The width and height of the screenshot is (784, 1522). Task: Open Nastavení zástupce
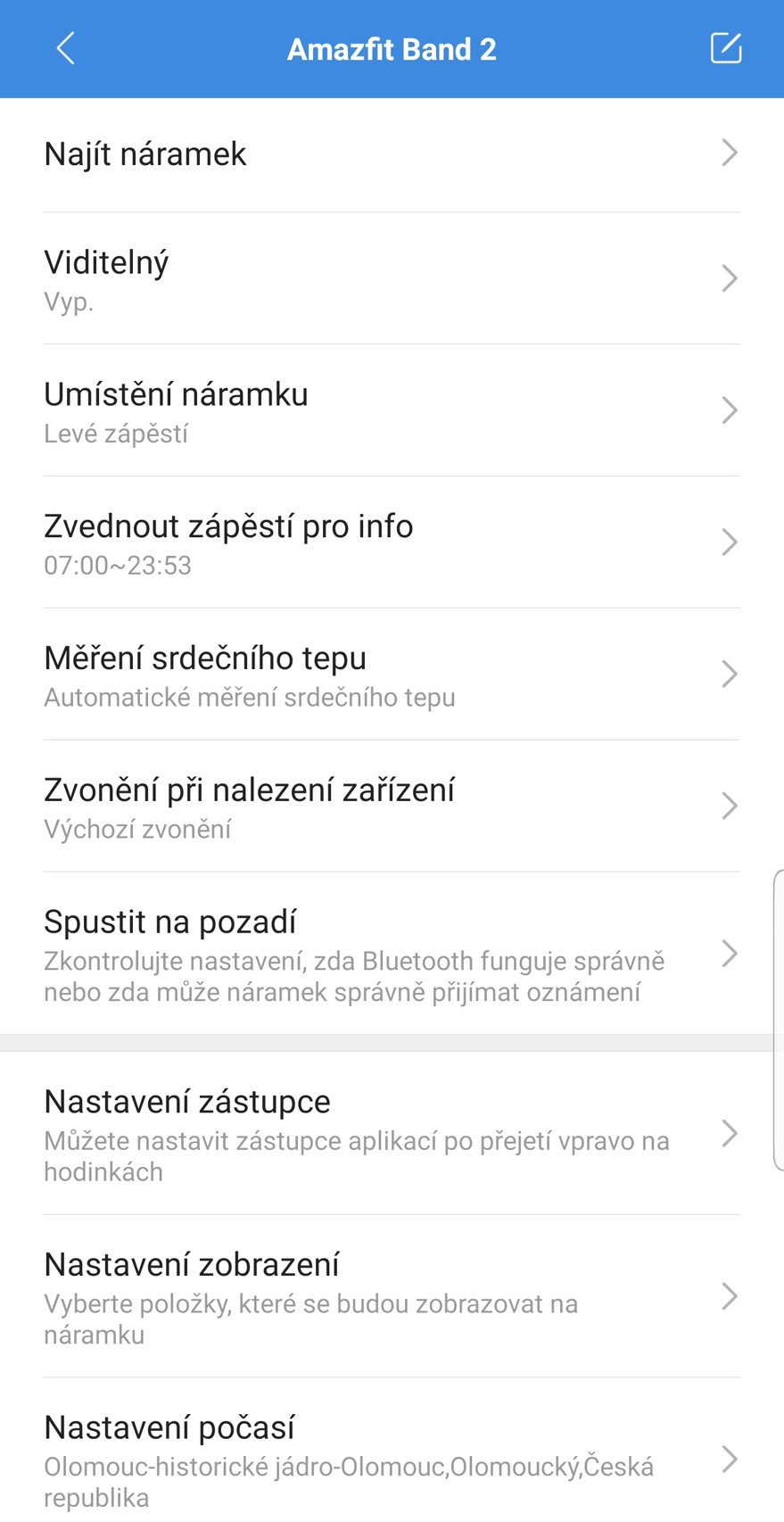coord(392,1133)
